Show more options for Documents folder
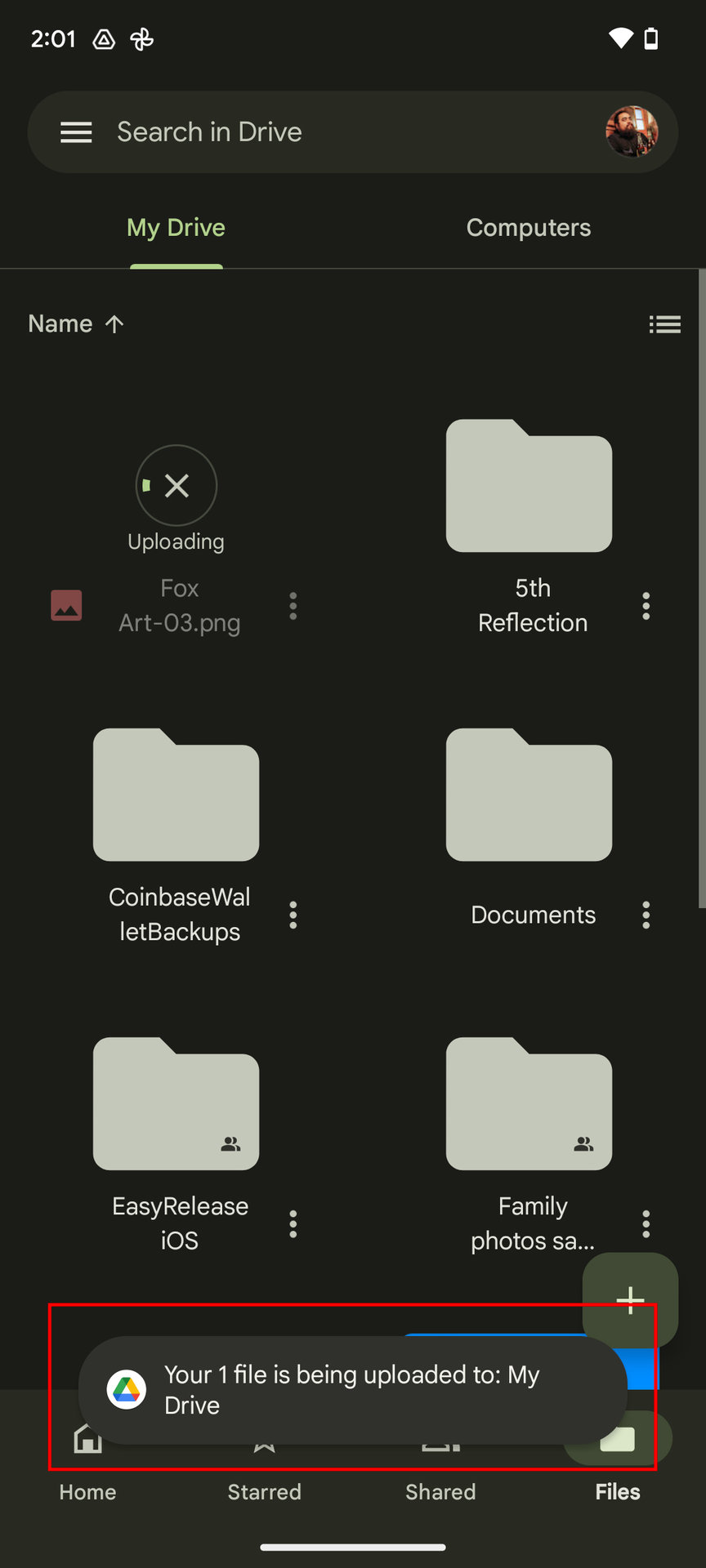The width and height of the screenshot is (706, 1568). click(x=646, y=915)
